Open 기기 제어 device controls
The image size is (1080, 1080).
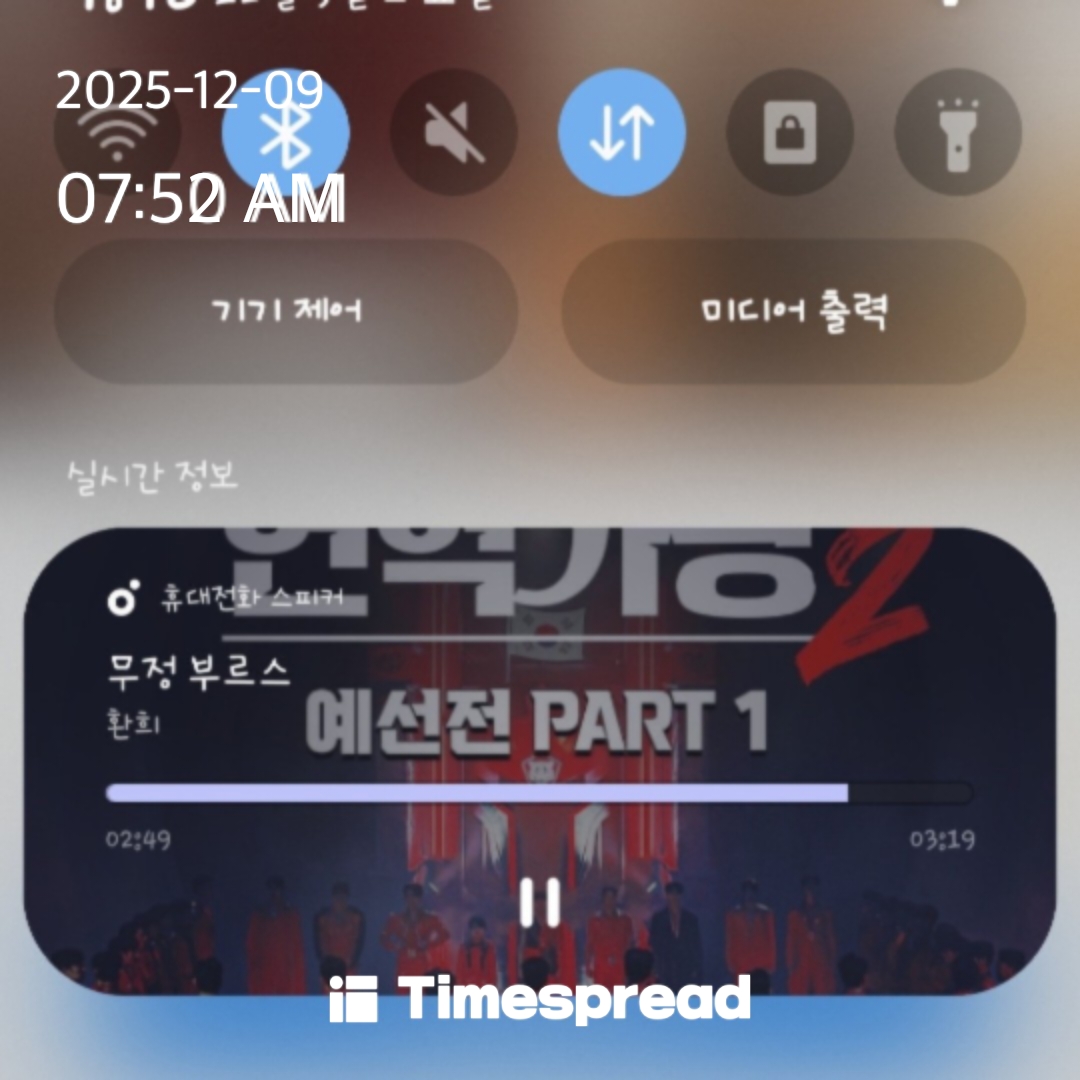click(286, 311)
